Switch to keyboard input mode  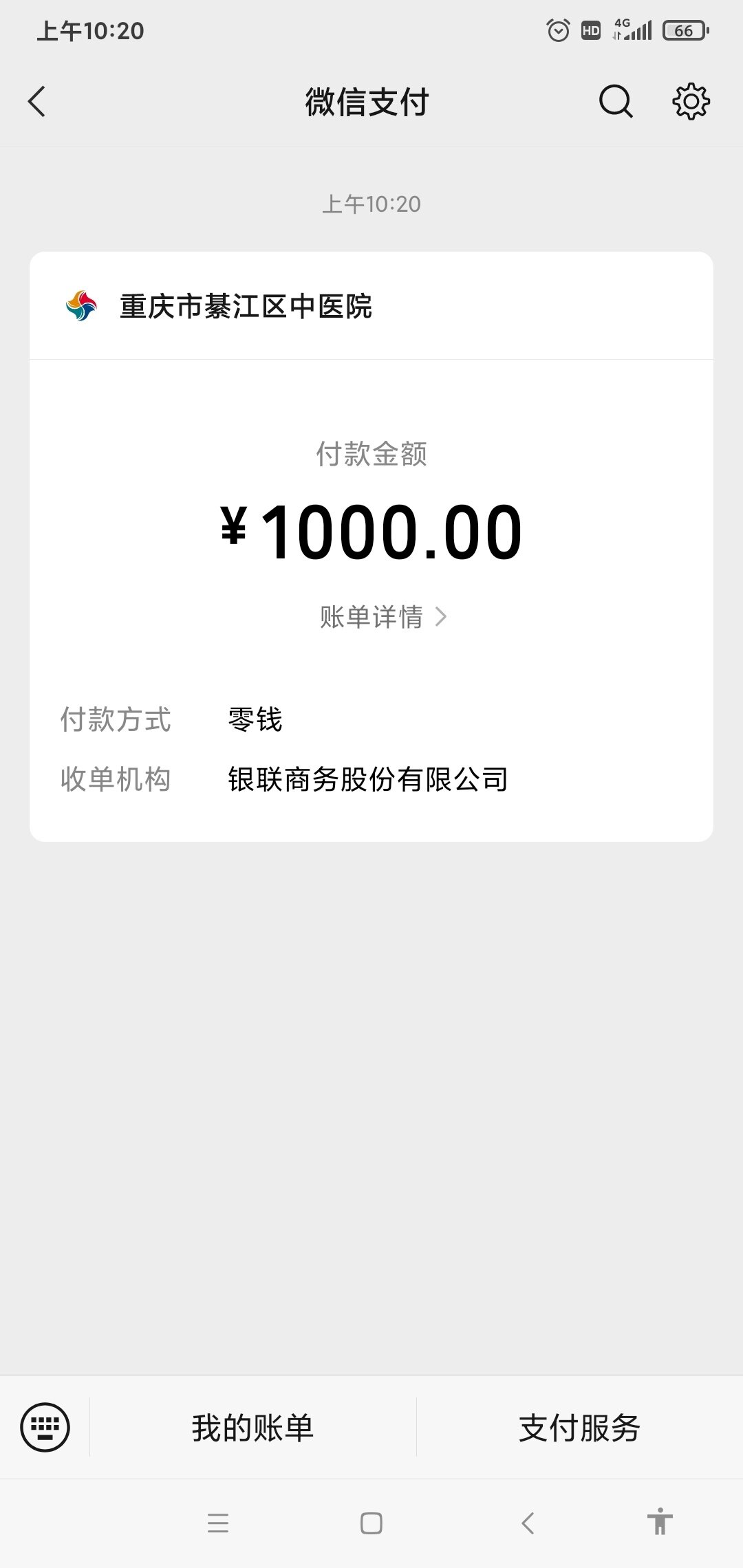(45, 1427)
